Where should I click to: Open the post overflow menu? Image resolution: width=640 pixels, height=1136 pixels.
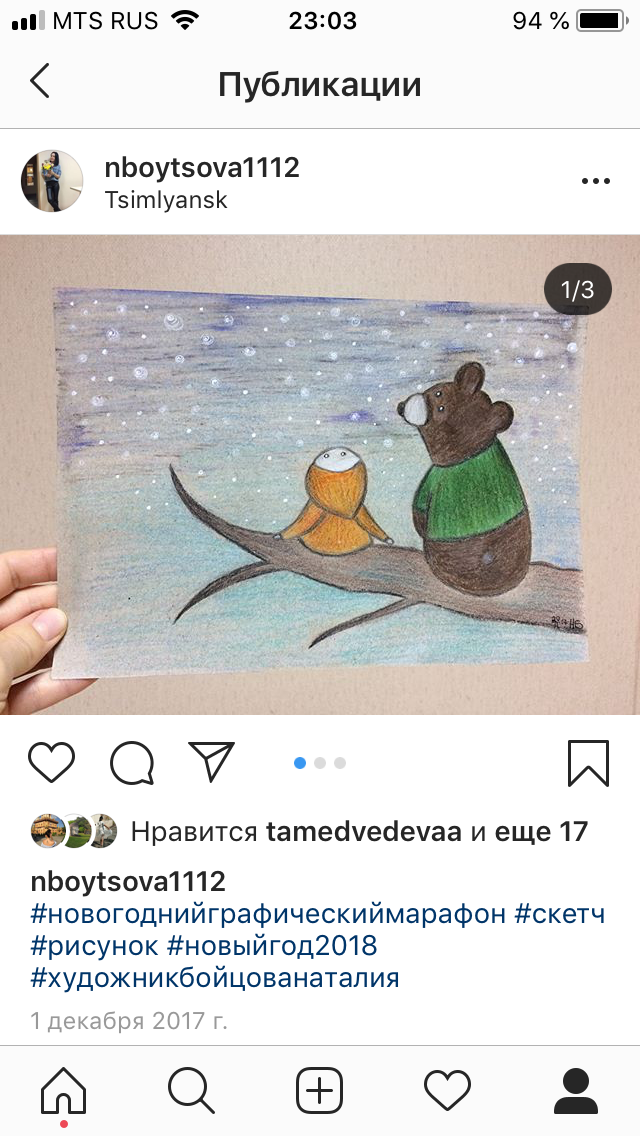click(595, 181)
